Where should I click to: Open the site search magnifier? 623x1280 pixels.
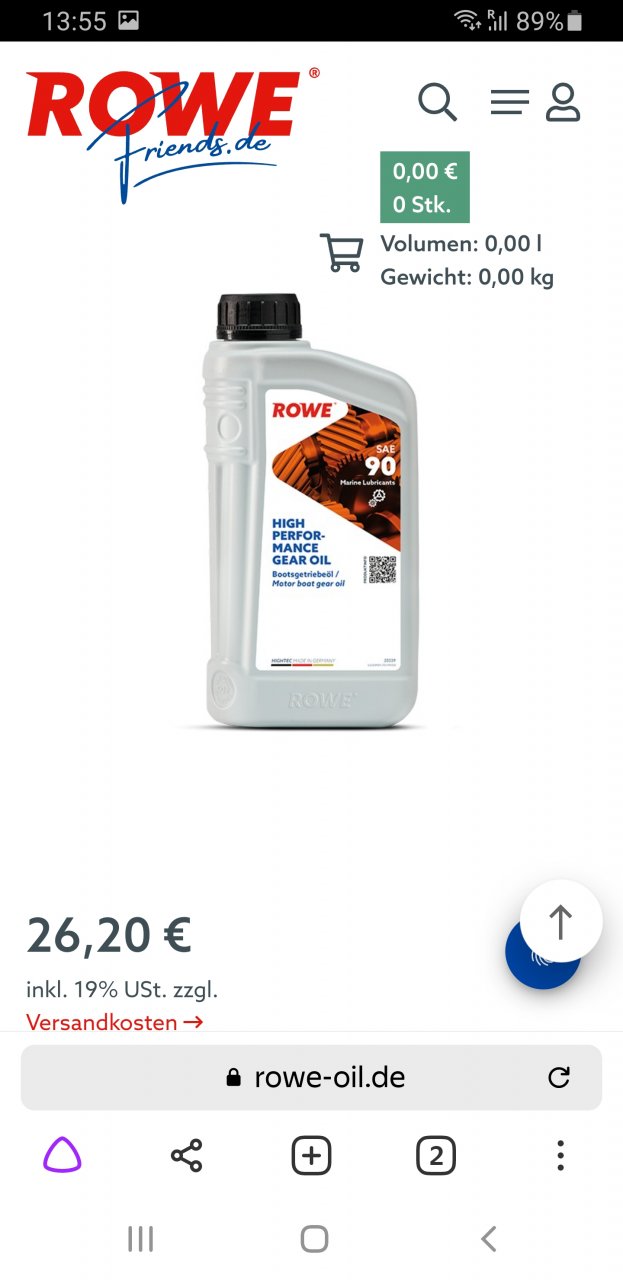click(x=437, y=102)
